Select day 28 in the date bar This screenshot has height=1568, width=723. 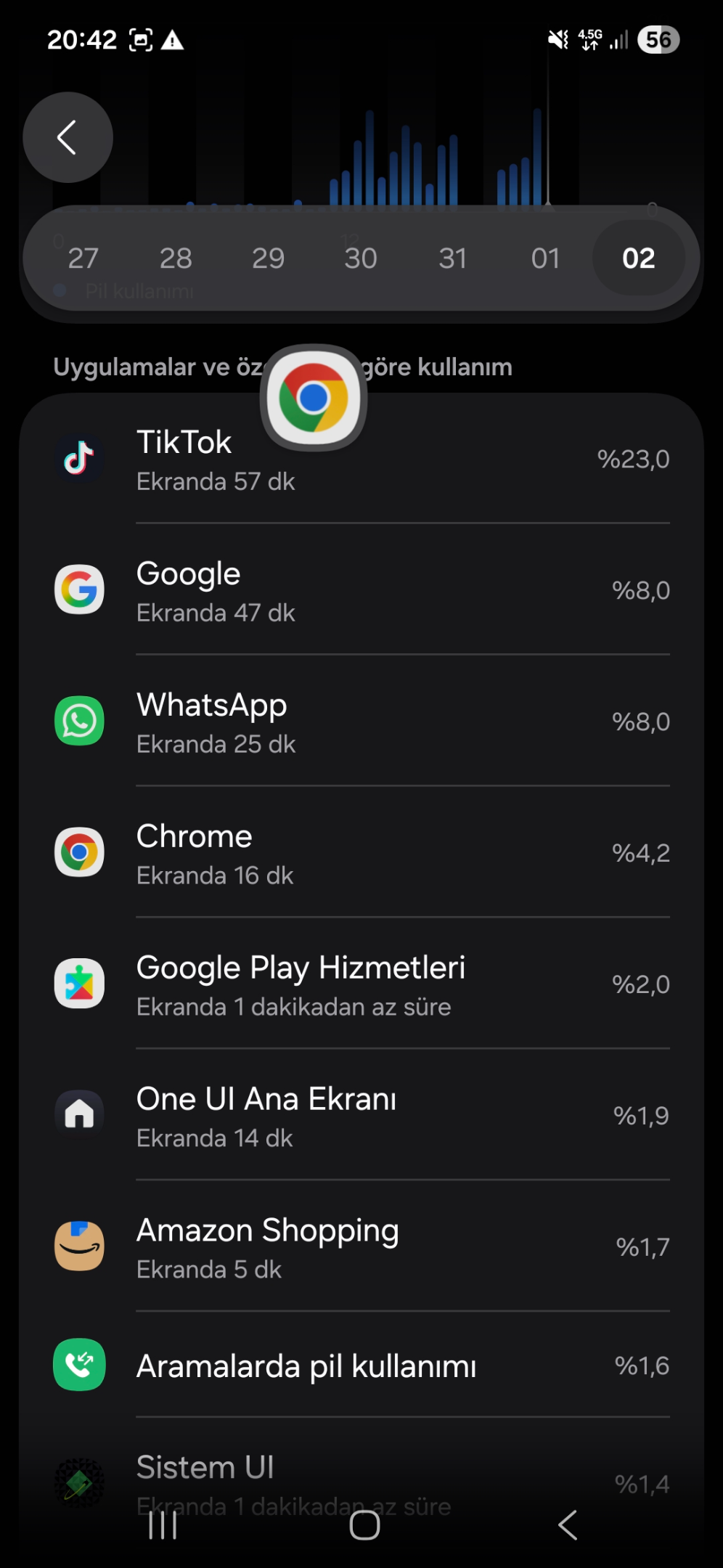tap(176, 258)
